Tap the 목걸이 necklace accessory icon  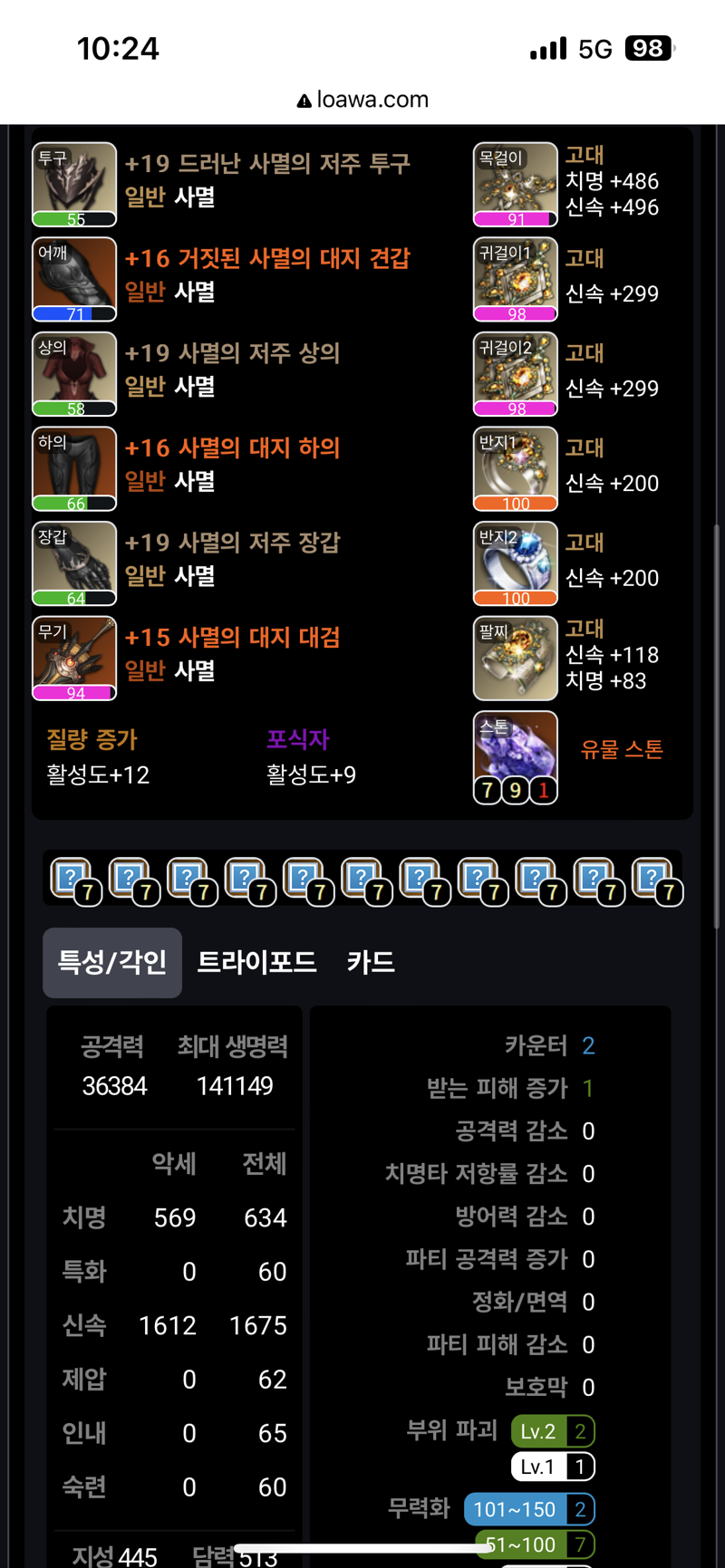click(x=515, y=184)
